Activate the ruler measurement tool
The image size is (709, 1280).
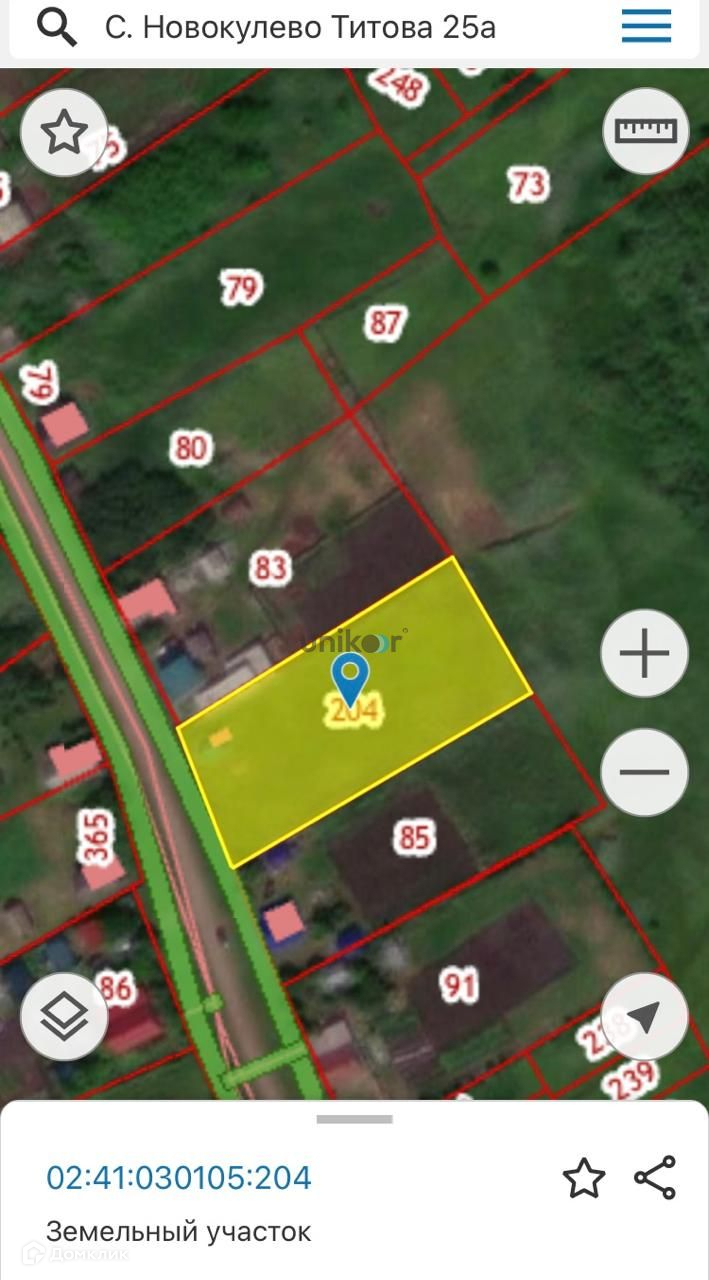[646, 131]
